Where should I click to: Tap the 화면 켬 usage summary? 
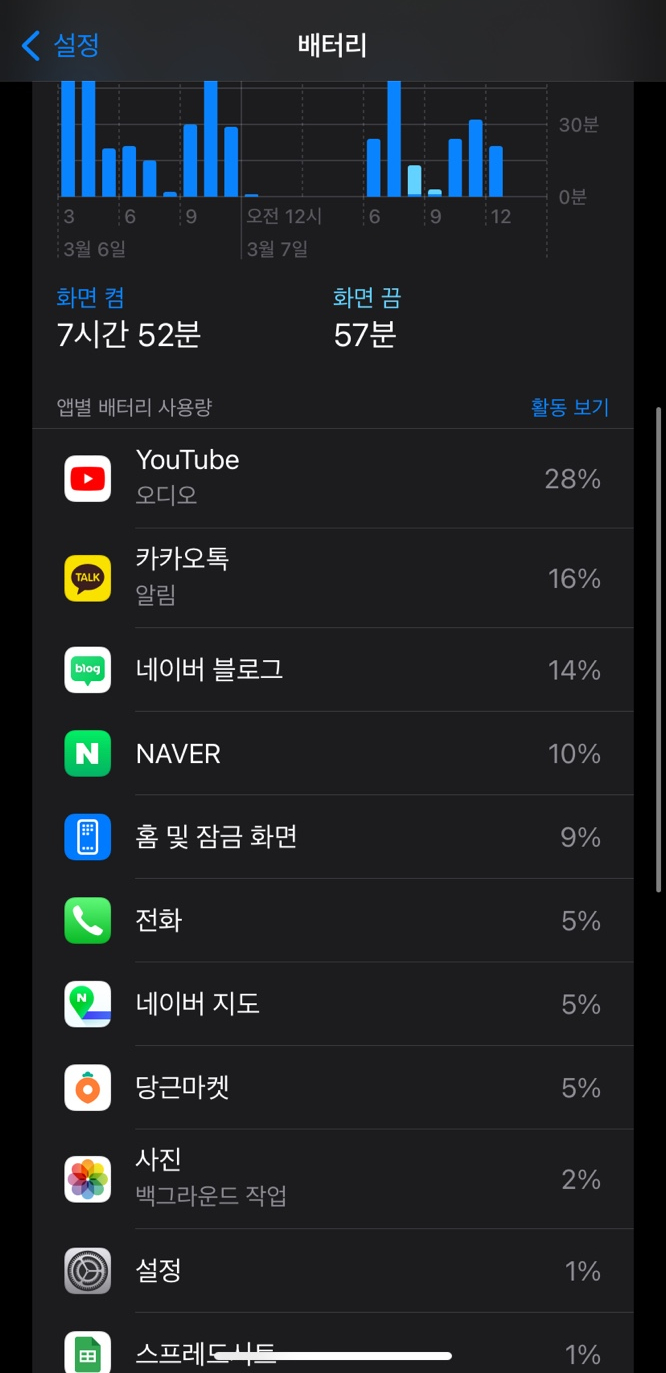click(129, 318)
